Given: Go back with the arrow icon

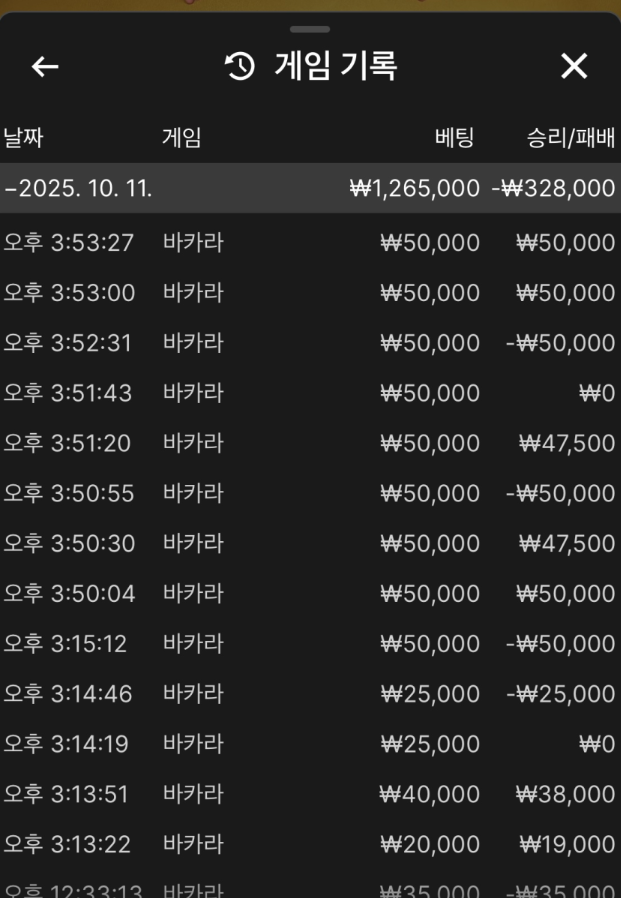Looking at the screenshot, I should click(x=45, y=67).
